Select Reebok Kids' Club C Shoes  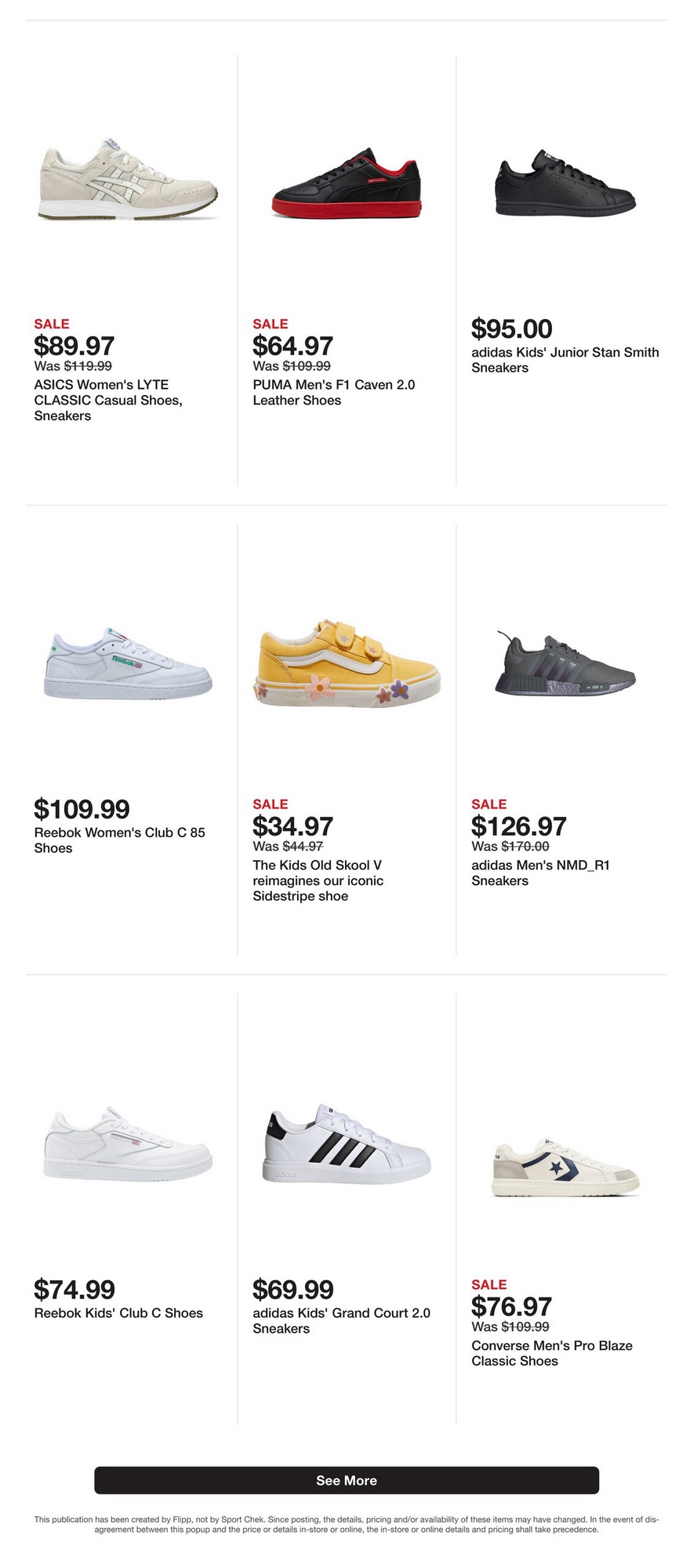coord(129,1143)
